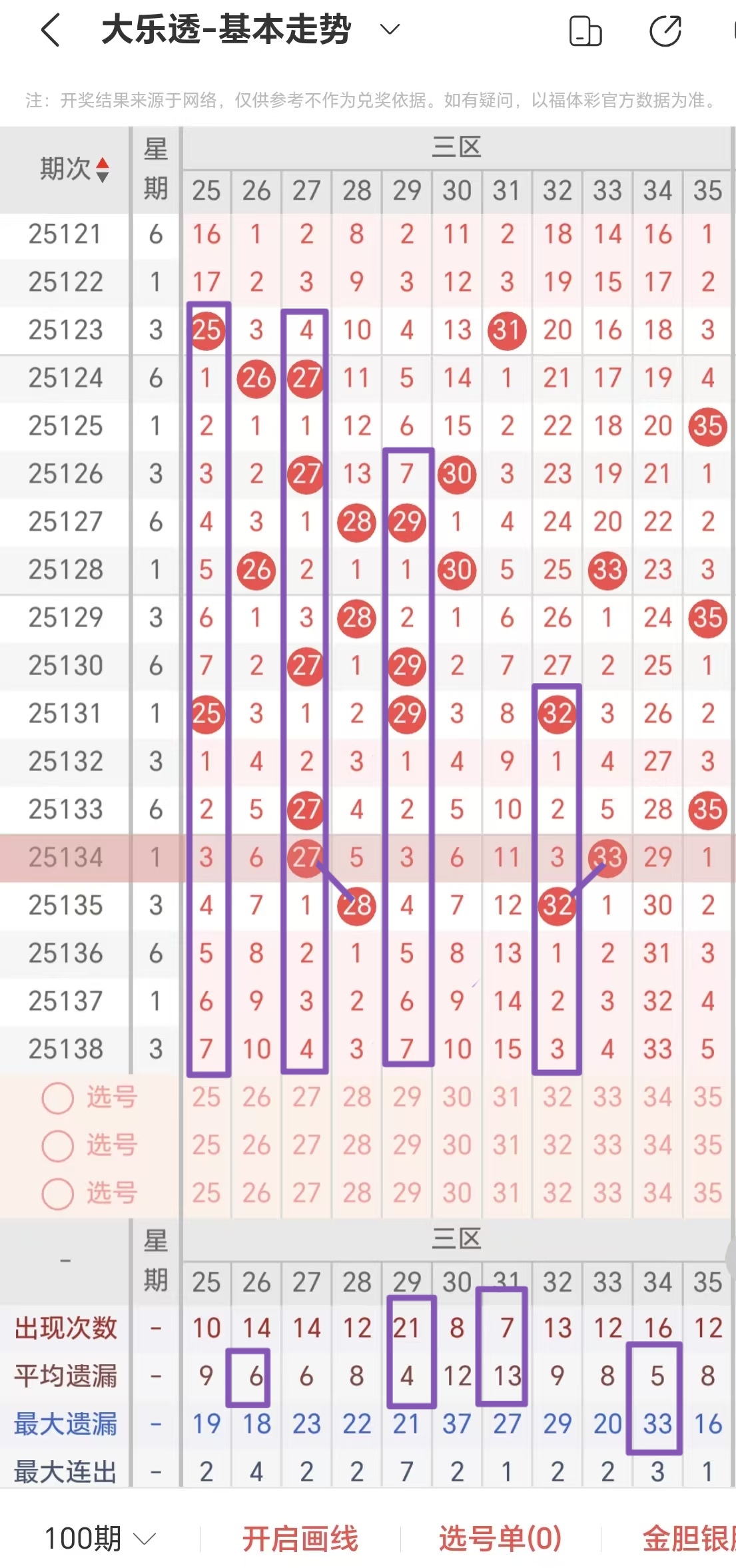This screenshot has width=736, height=1568.
Task: Select the second 选号 radio circle
Action: click(57, 1147)
